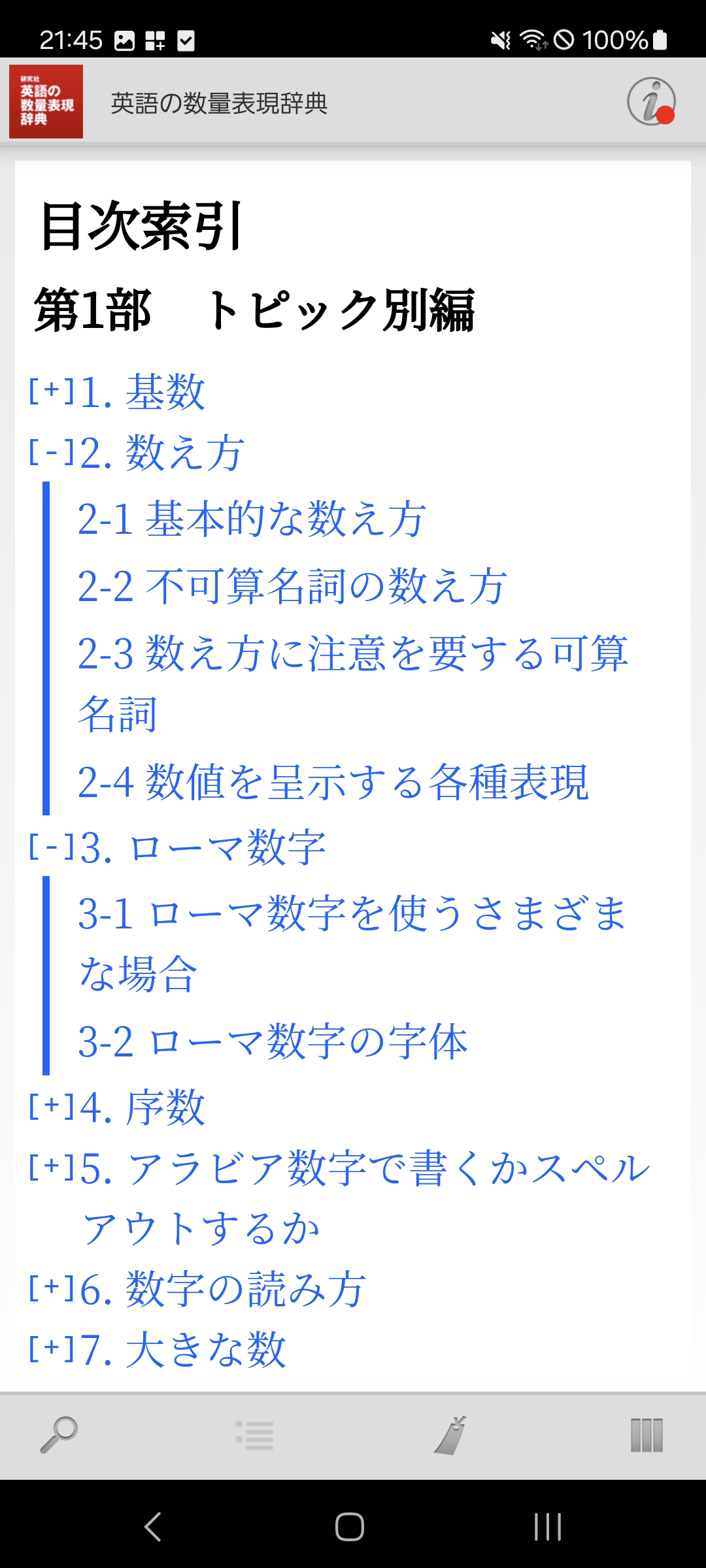The width and height of the screenshot is (706, 1568).
Task: Open 2-1 基本的な数え方
Action: point(252,519)
